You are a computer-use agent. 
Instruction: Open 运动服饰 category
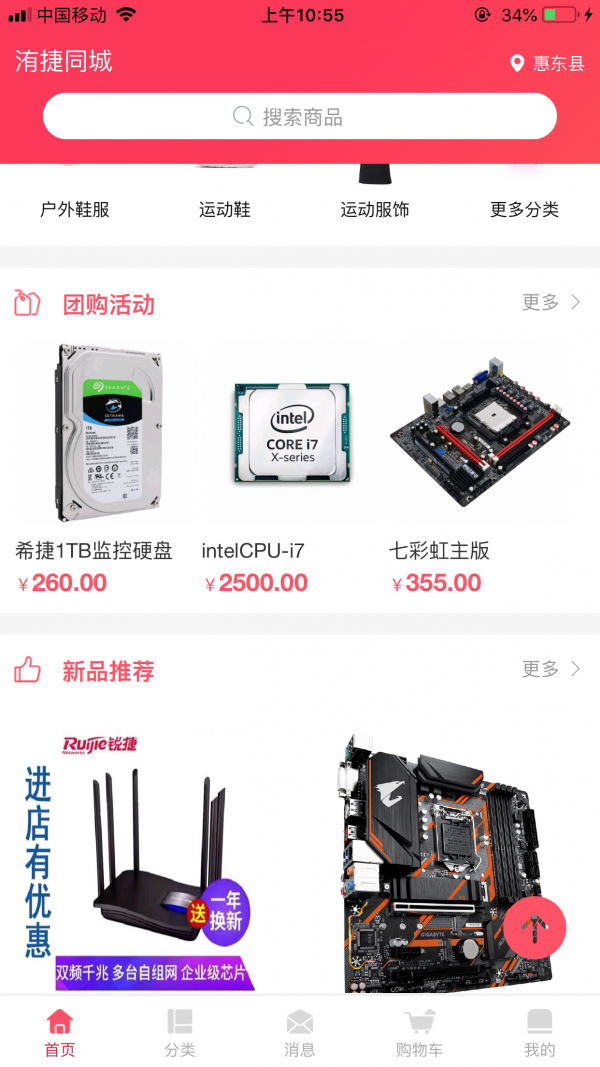[x=375, y=209]
